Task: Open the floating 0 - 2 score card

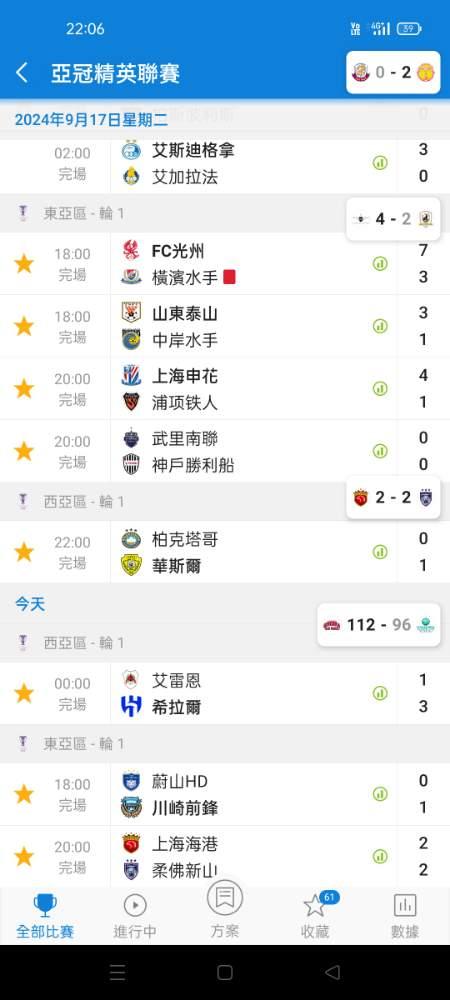Action: coord(393,72)
